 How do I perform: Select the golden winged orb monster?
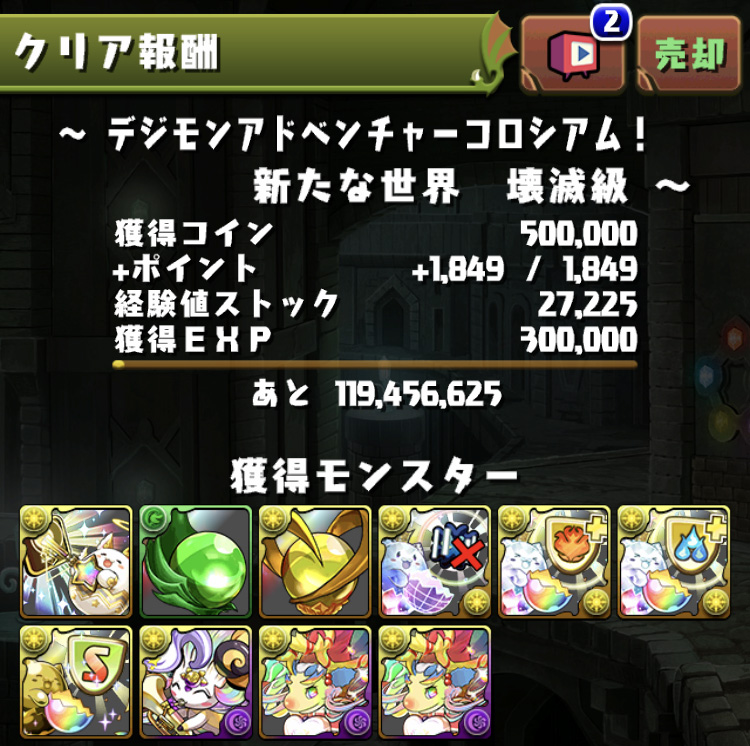(x=315, y=561)
